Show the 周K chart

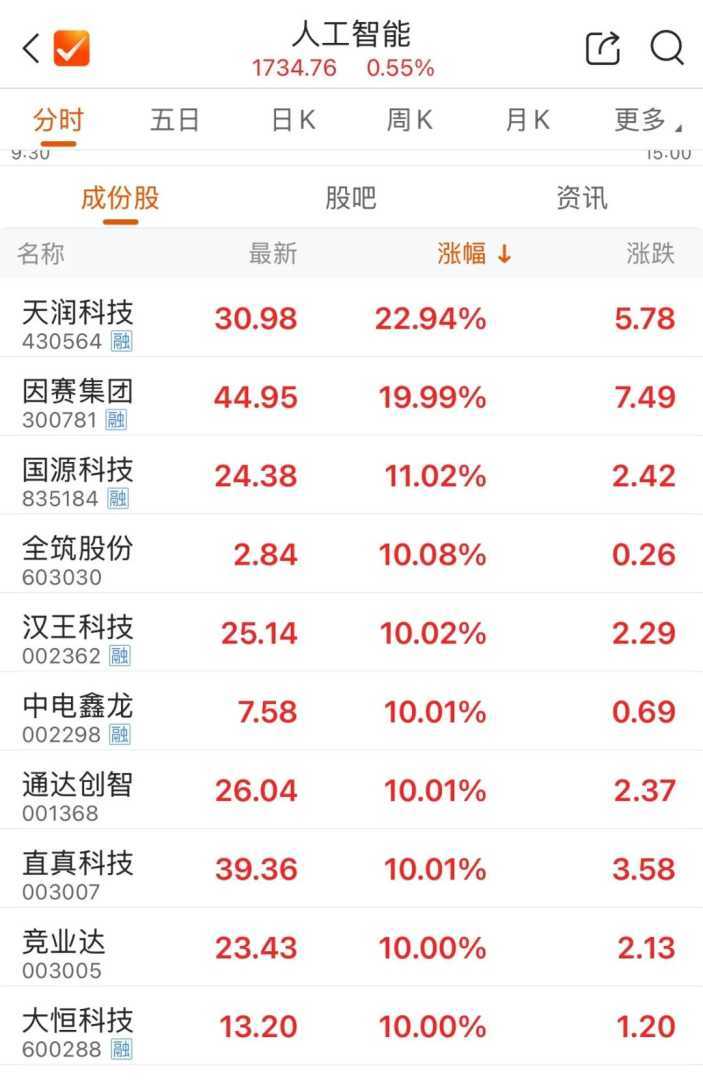(x=410, y=121)
